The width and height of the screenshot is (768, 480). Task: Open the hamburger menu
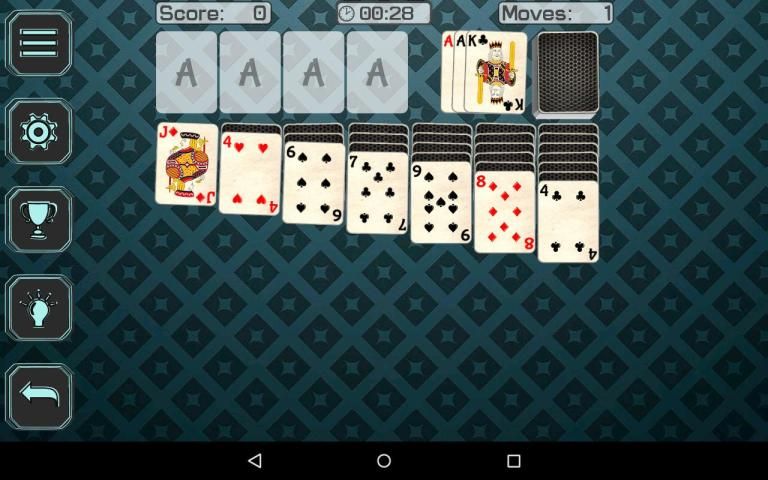pyautogui.click(x=39, y=44)
